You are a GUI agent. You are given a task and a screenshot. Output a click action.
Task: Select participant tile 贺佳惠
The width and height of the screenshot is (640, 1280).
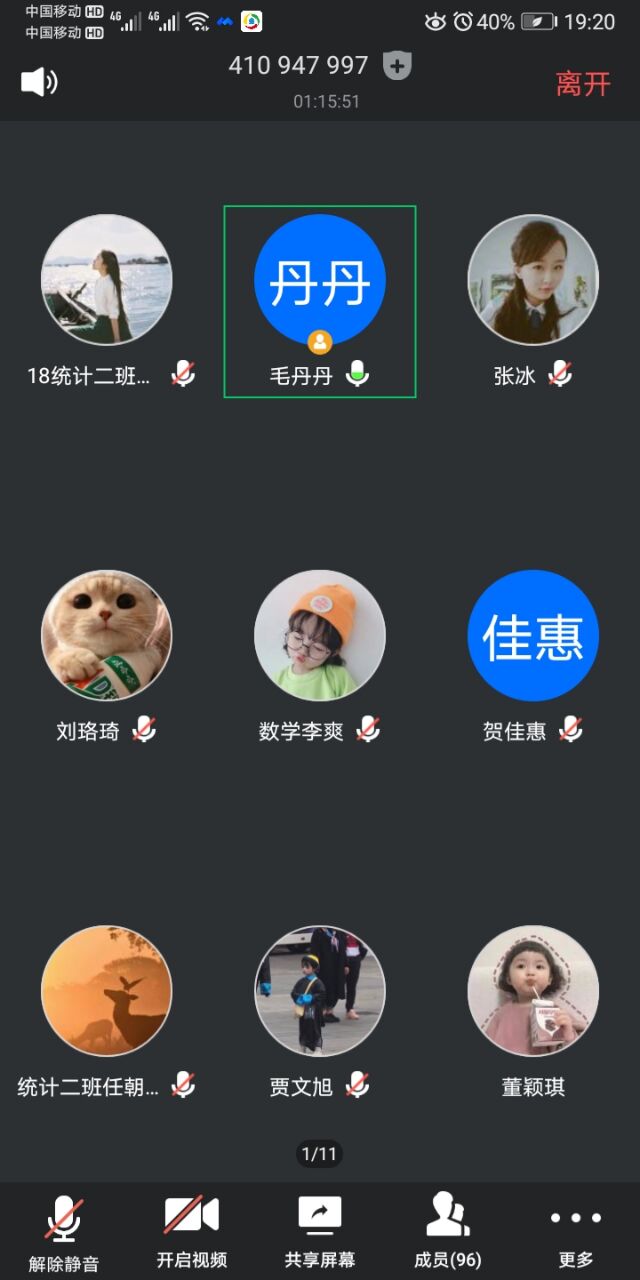[533, 657]
